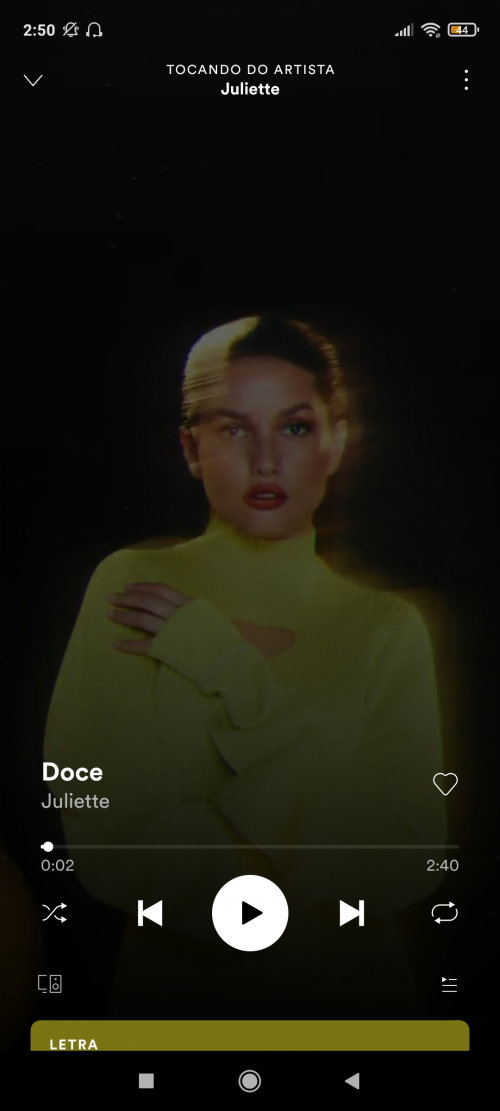Toggle repeat mode
Image resolution: width=500 pixels, height=1111 pixels.
pyautogui.click(x=445, y=913)
